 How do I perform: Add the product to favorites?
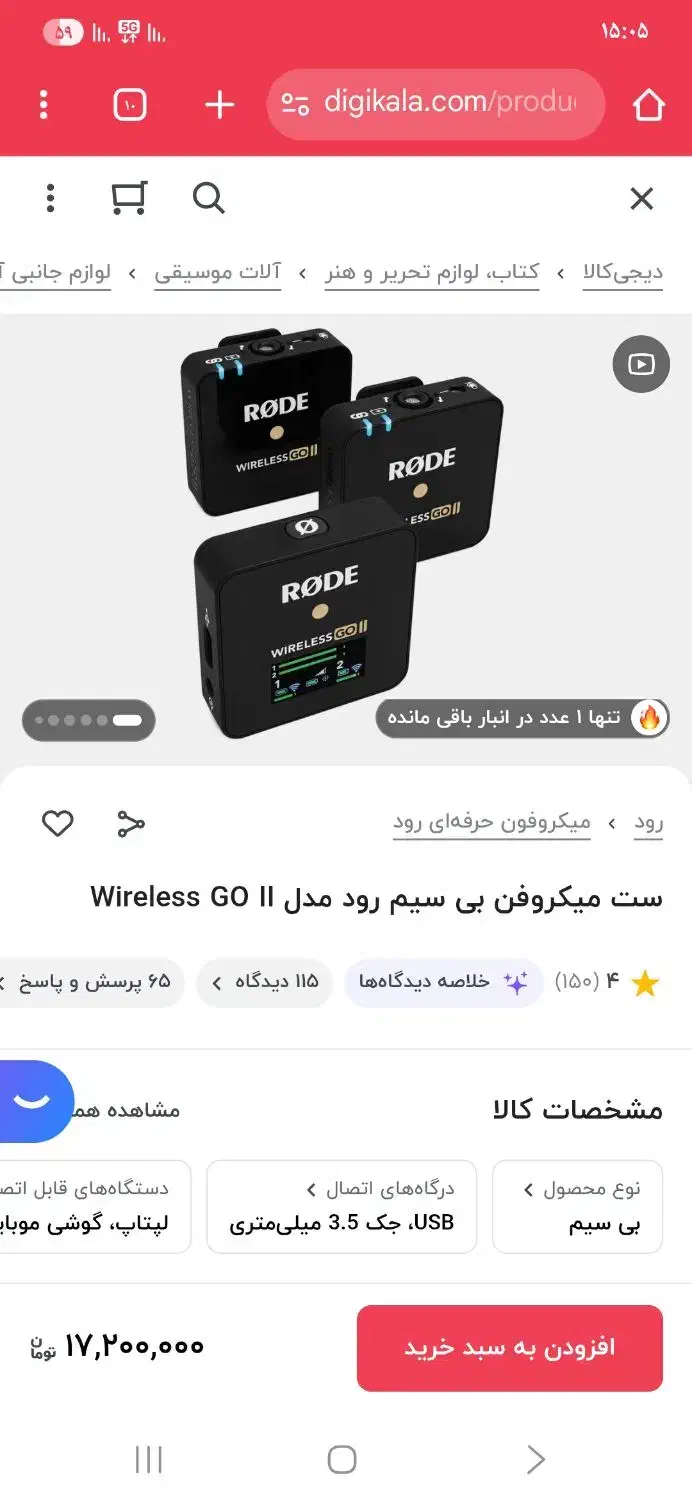tap(57, 823)
